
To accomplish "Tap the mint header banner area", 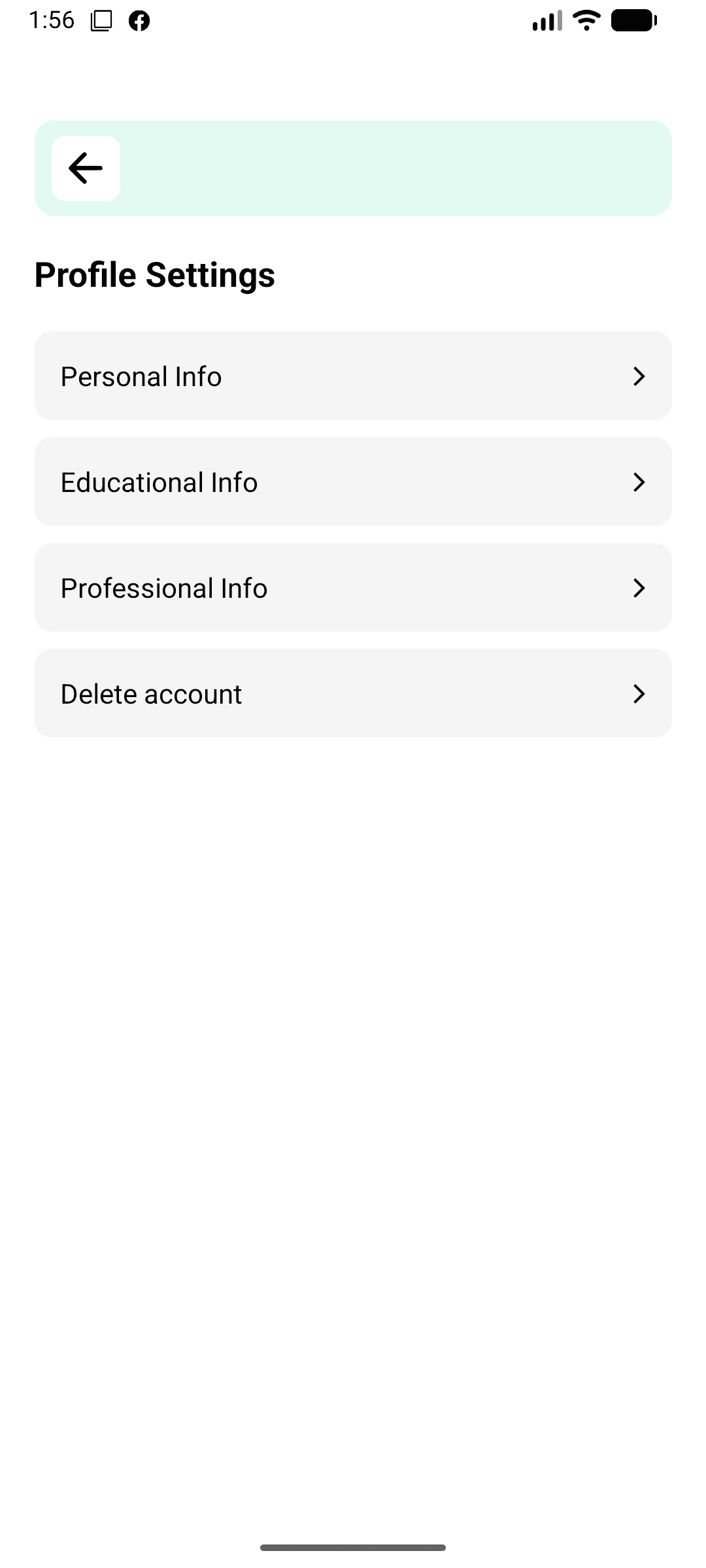I will click(392, 168).
